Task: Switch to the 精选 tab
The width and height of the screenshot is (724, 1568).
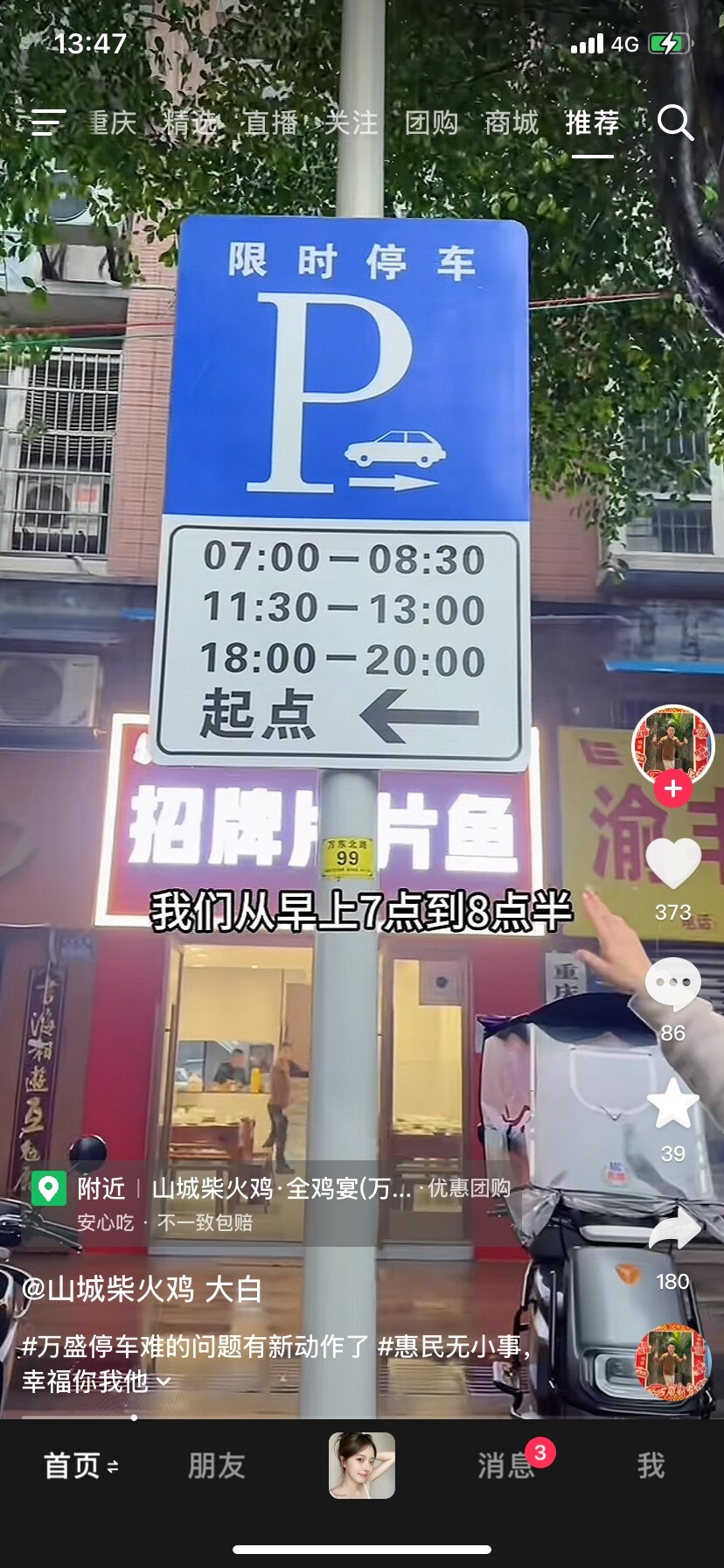Action: point(190,122)
